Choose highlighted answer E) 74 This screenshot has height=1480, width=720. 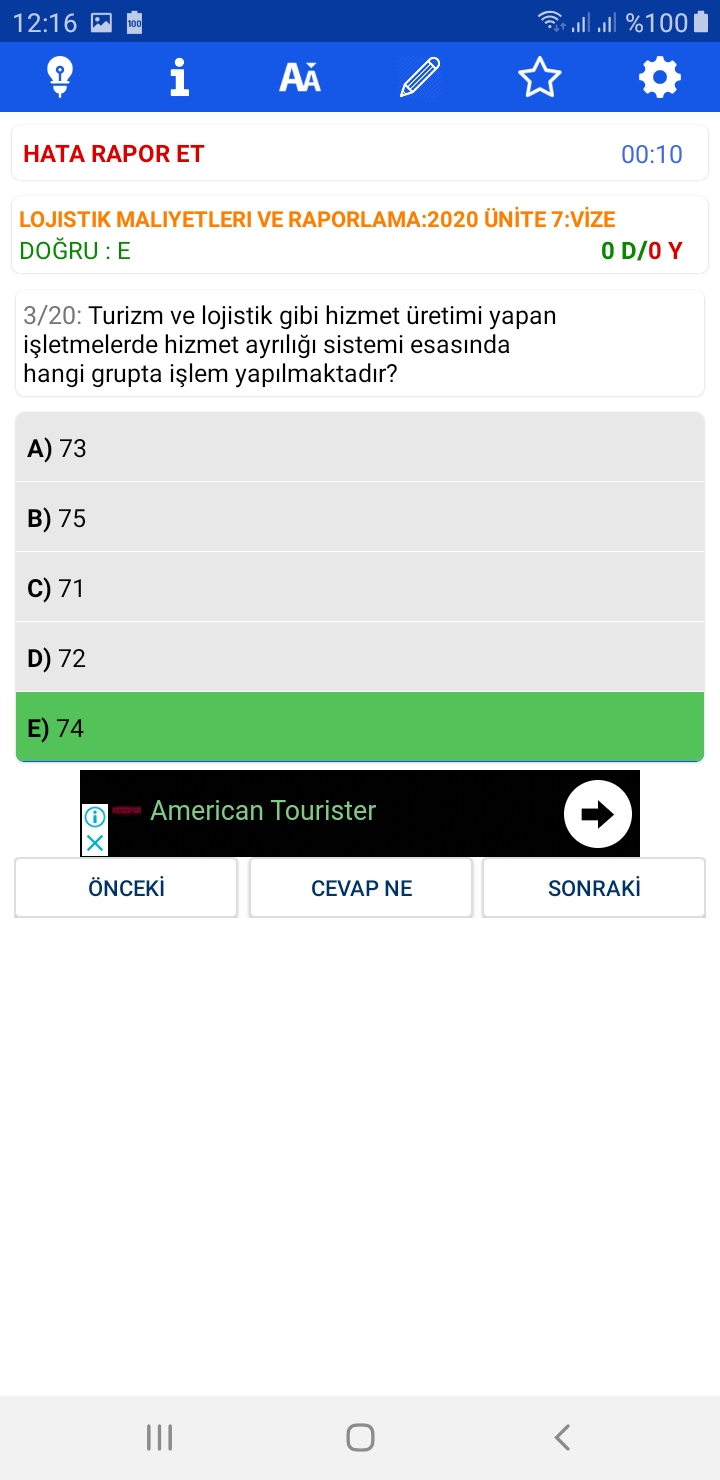click(360, 727)
